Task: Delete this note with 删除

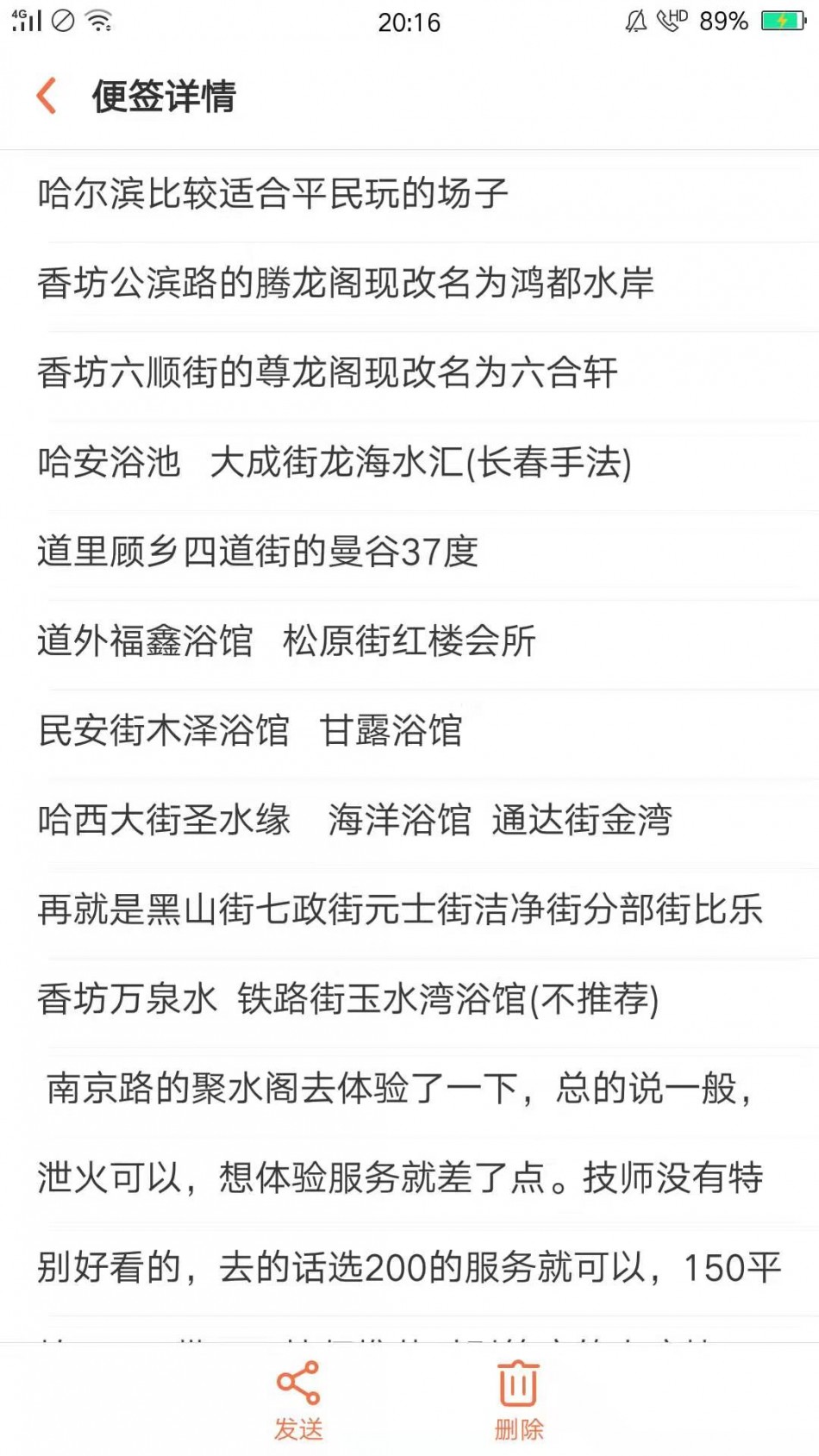Action: point(519,1401)
